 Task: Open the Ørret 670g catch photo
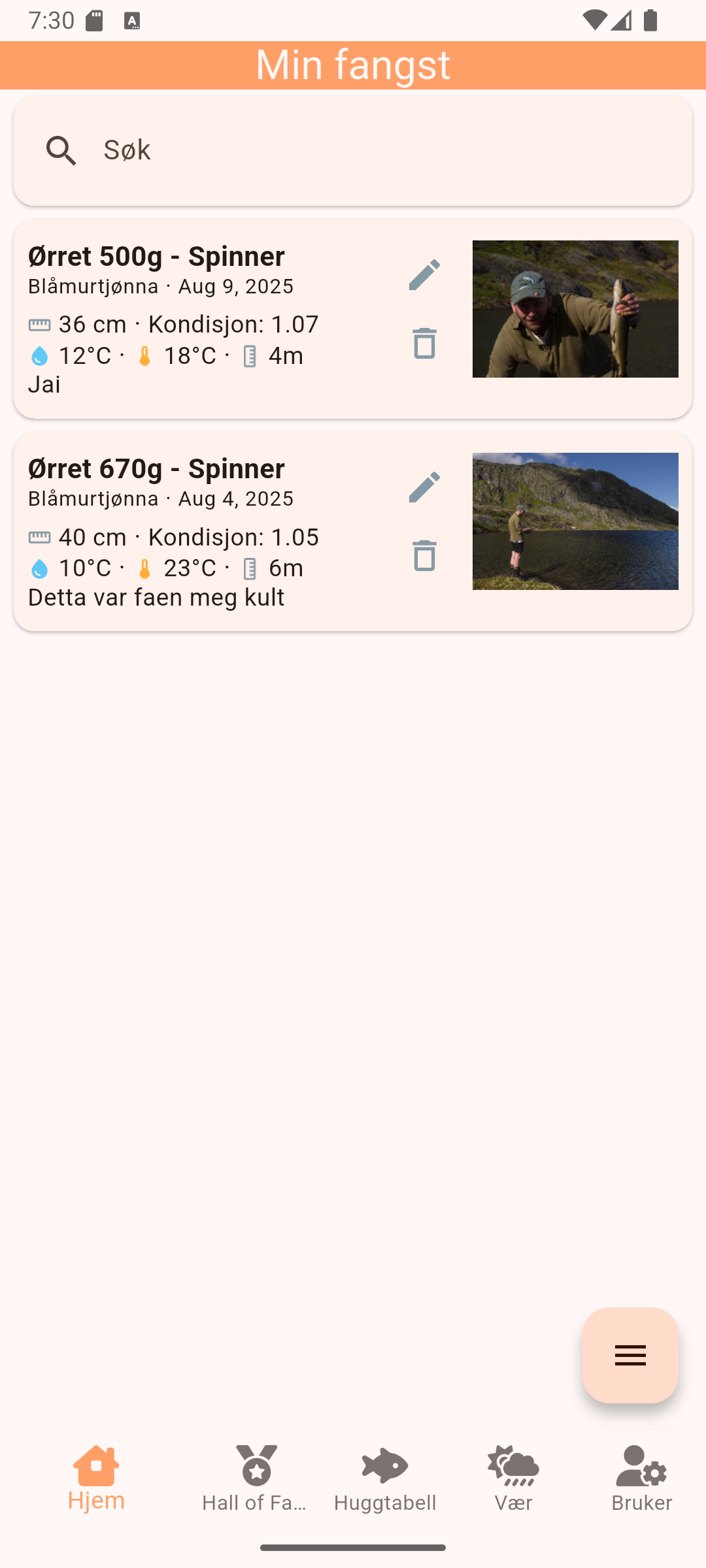click(x=575, y=521)
